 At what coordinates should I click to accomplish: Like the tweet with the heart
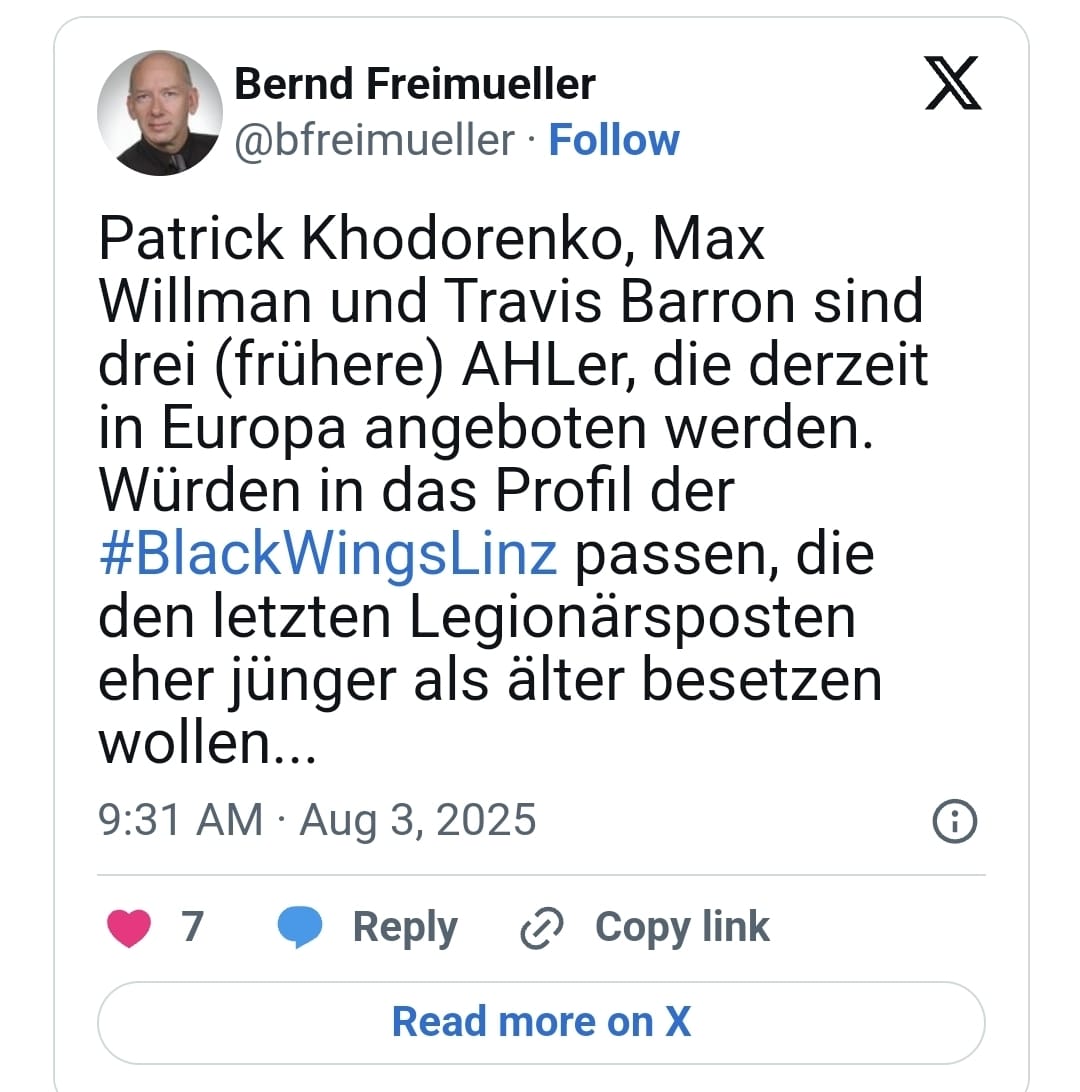(x=130, y=927)
